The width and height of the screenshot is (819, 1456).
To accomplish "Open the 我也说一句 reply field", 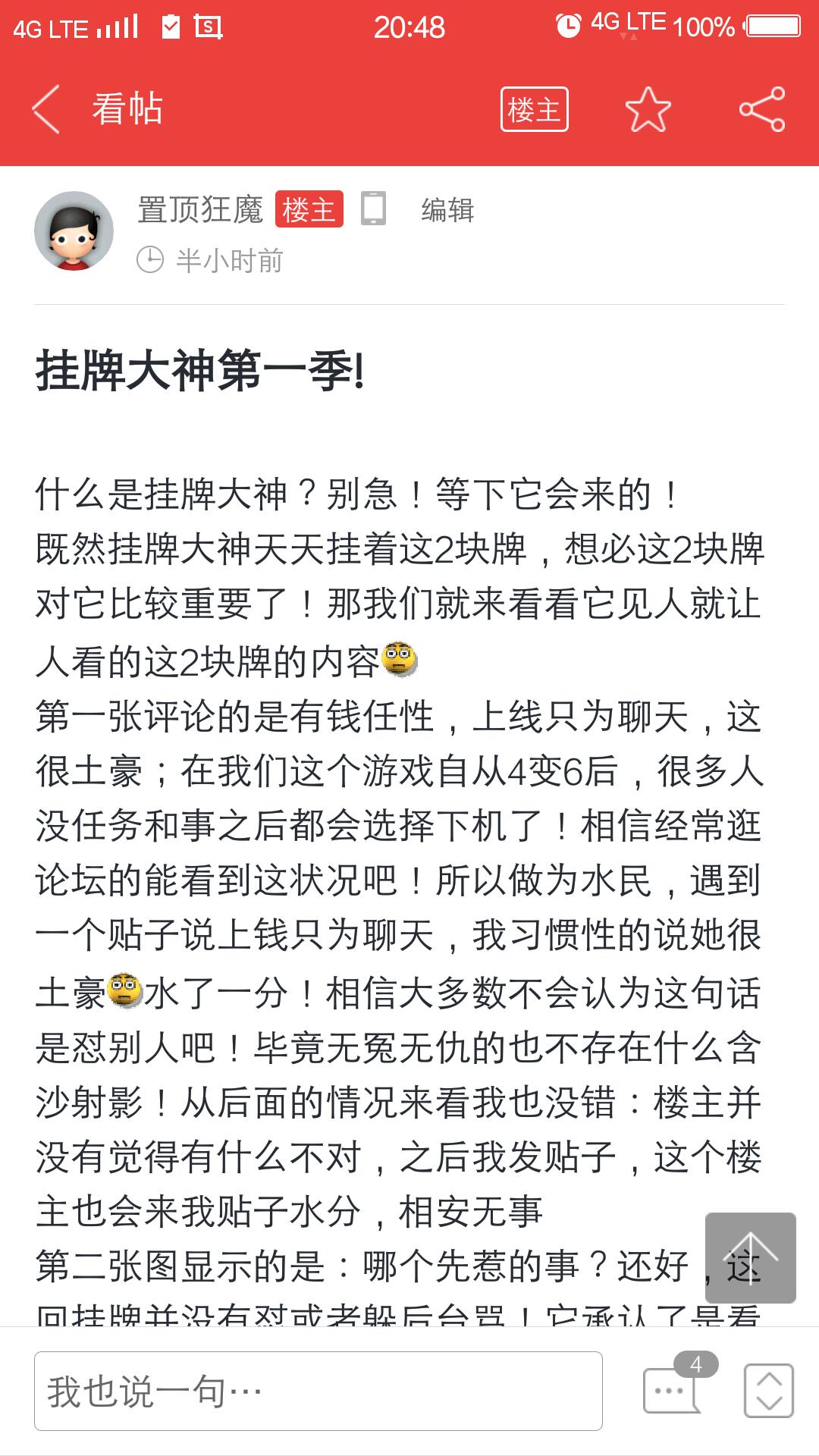I will tap(318, 1391).
